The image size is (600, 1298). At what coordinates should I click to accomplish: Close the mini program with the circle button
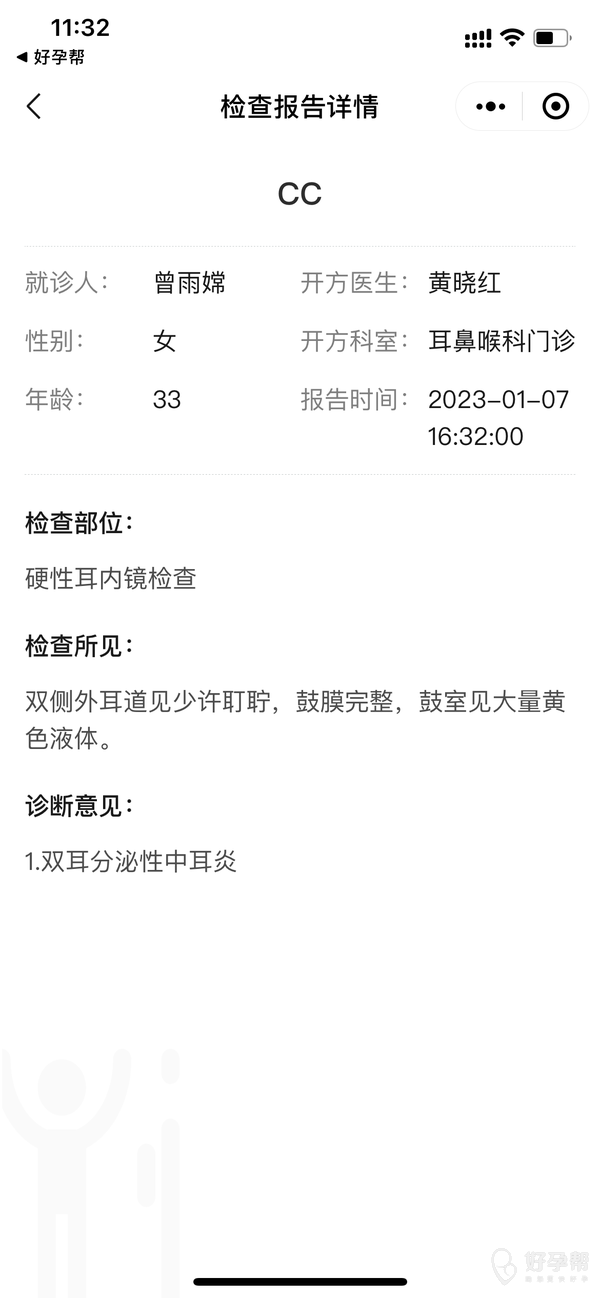point(555,107)
